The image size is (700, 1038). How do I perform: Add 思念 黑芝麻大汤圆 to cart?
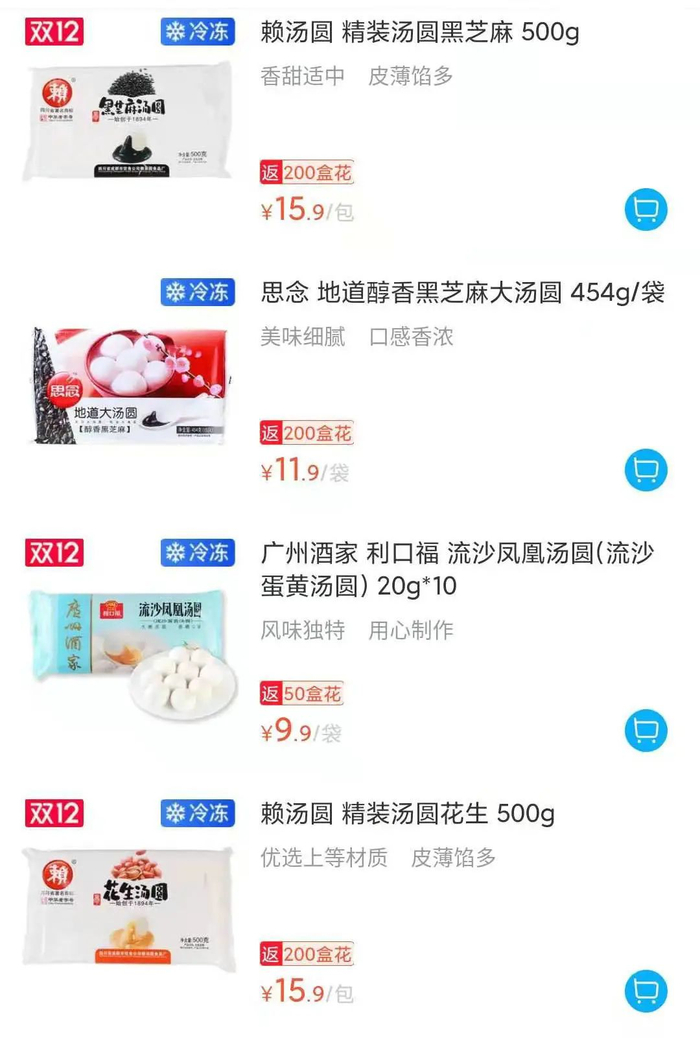click(x=645, y=470)
